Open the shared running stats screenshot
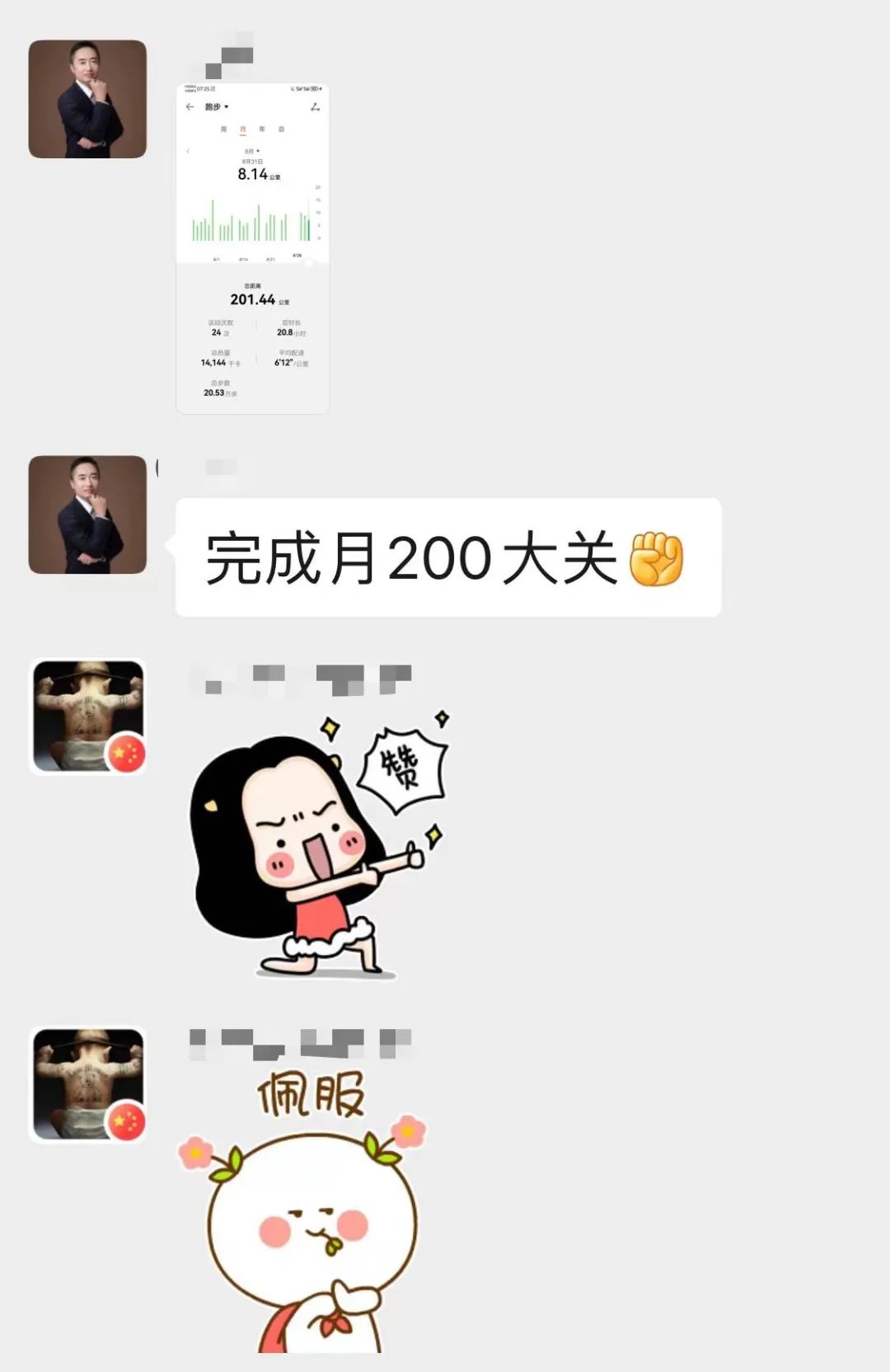 point(252,248)
